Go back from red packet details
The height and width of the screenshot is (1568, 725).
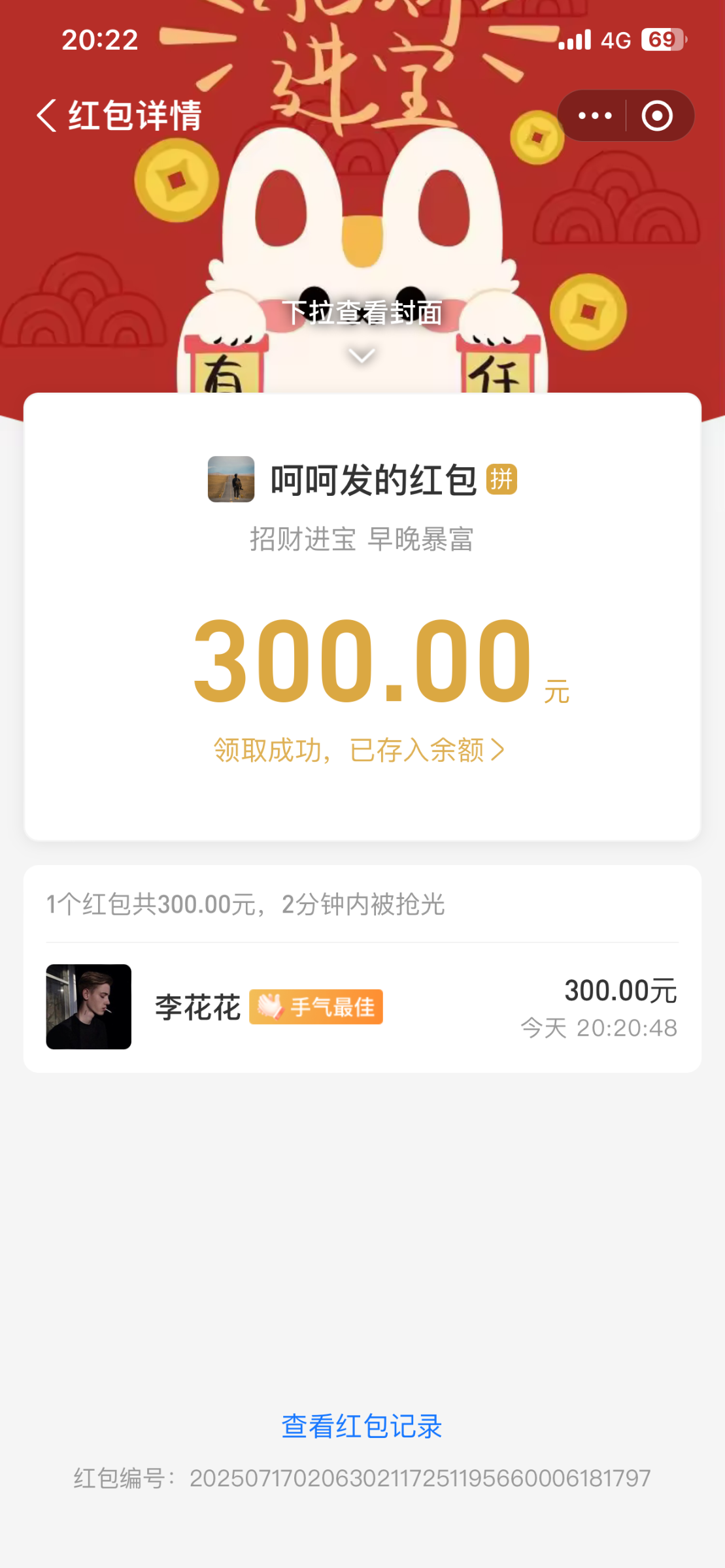(47, 116)
